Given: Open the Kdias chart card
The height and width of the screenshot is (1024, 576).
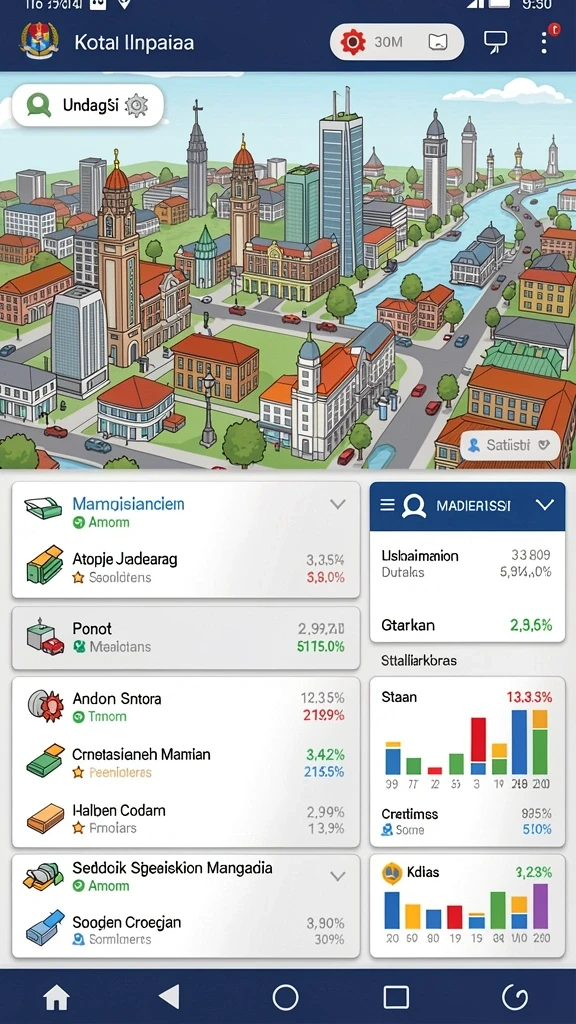Looking at the screenshot, I should tap(467, 906).
